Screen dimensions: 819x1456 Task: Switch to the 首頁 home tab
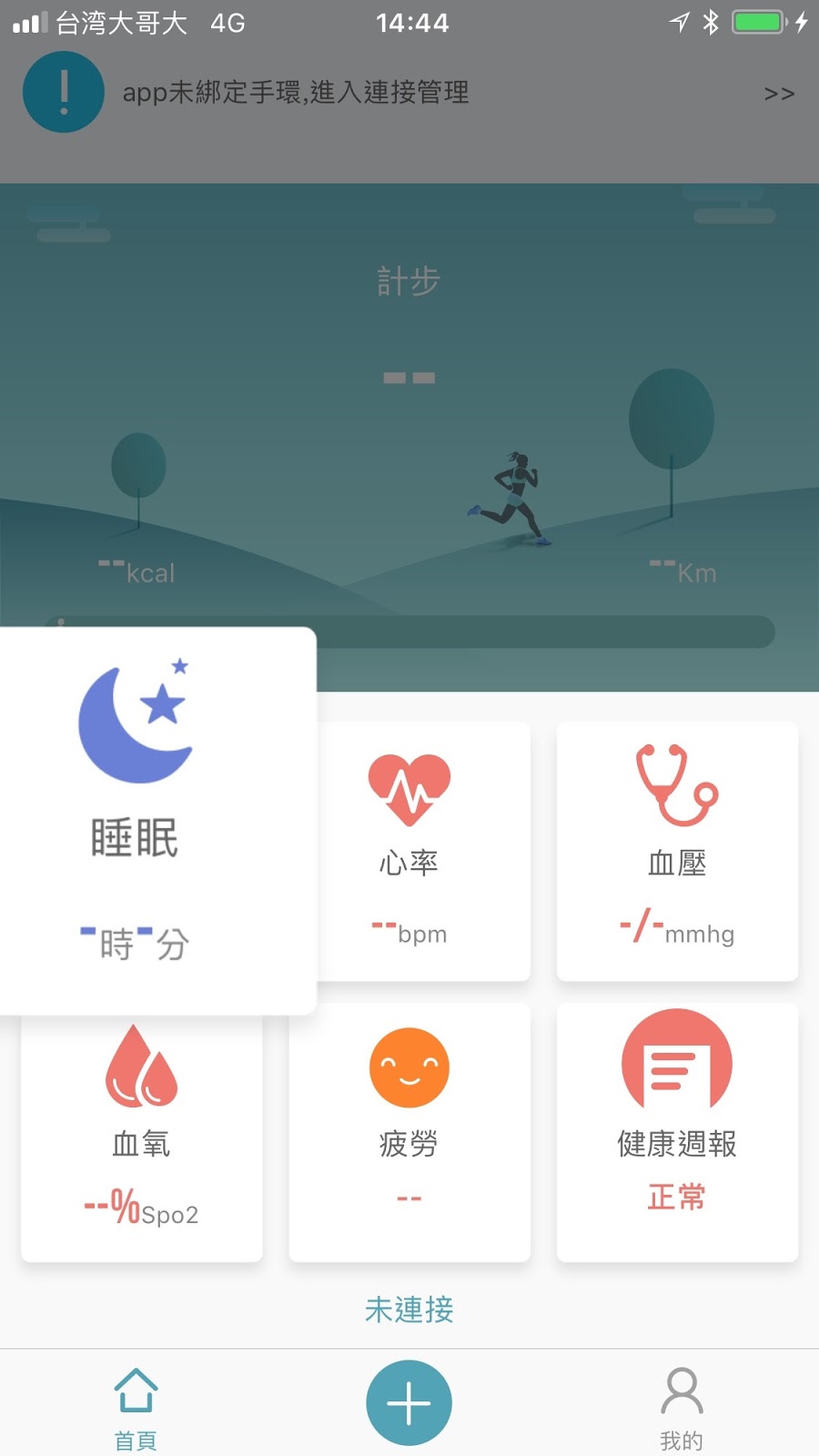coord(136,1408)
